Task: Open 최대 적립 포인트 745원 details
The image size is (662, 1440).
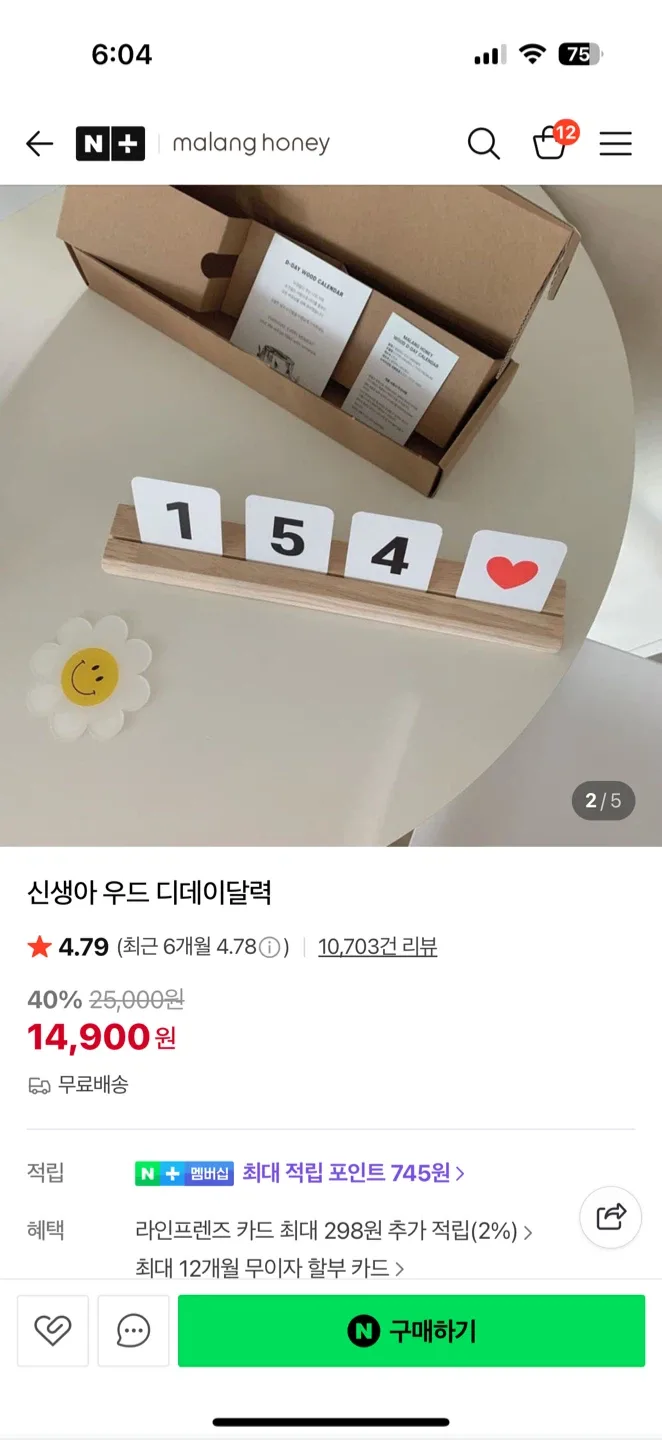Action: click(352, 1172)
